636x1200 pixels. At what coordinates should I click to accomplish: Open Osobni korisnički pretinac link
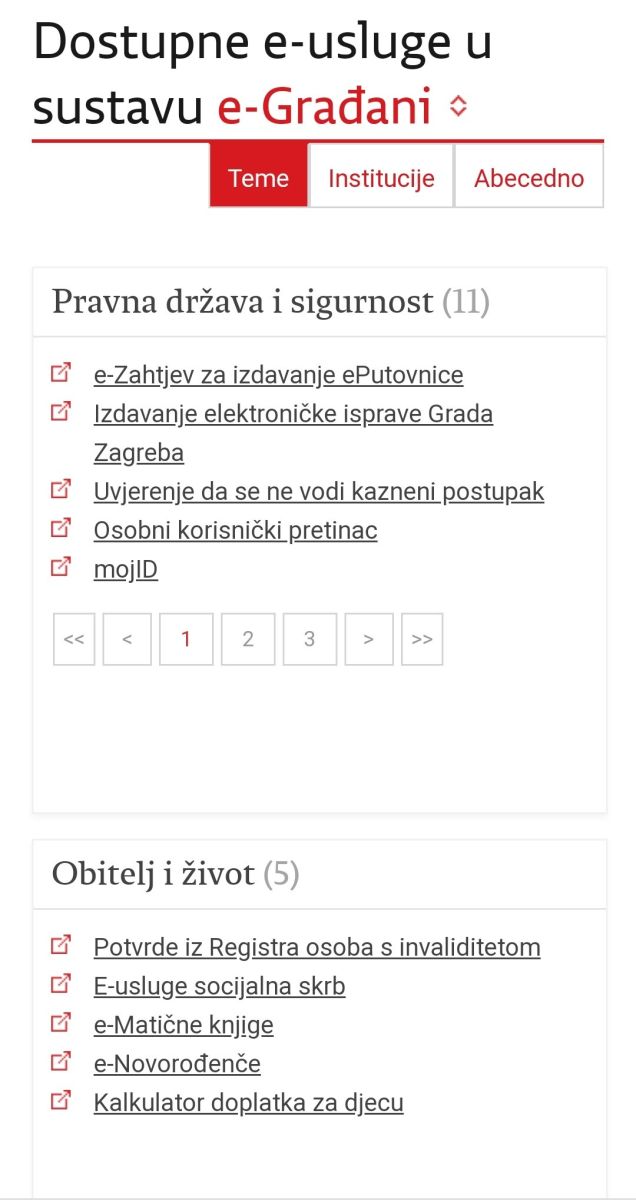235,531
